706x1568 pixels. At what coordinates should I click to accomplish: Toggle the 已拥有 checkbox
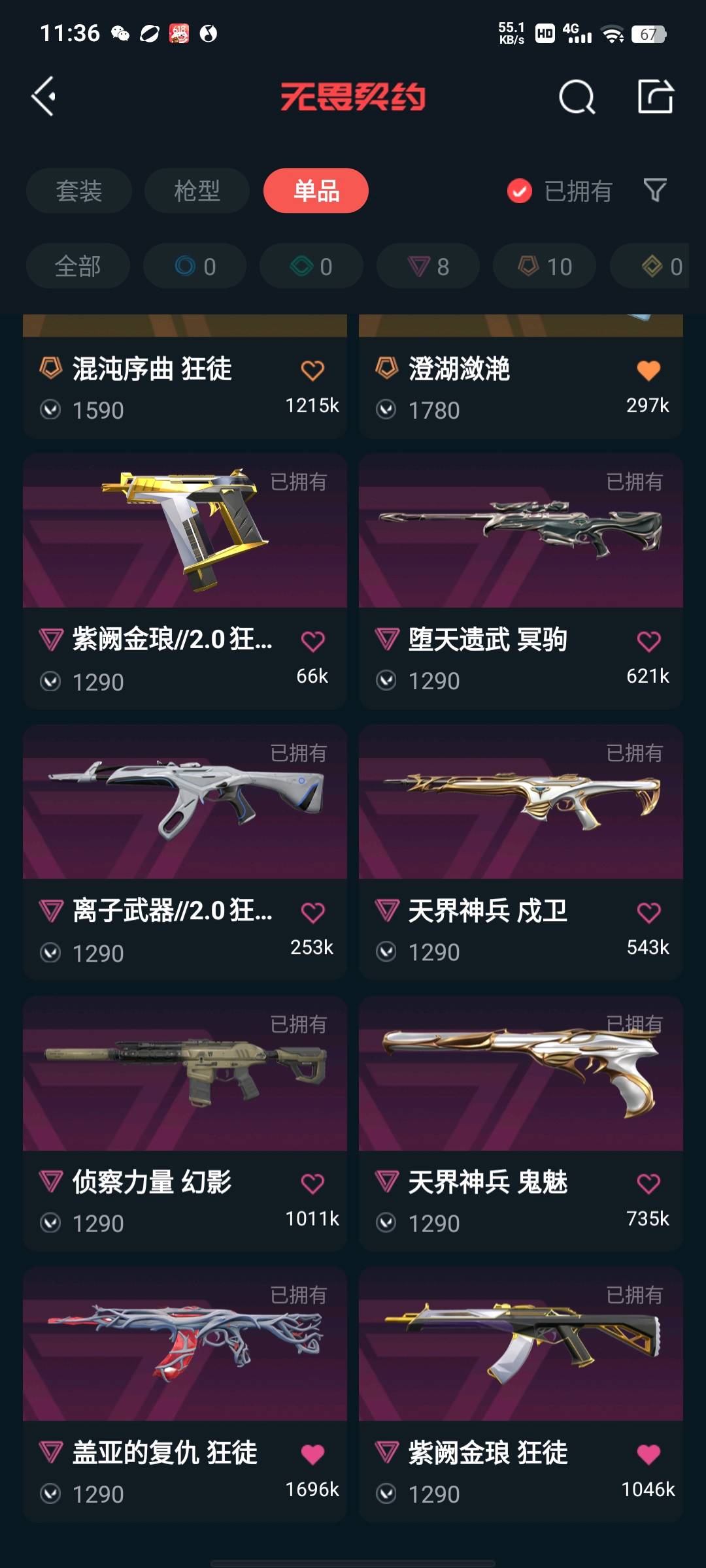pos(520,191)
